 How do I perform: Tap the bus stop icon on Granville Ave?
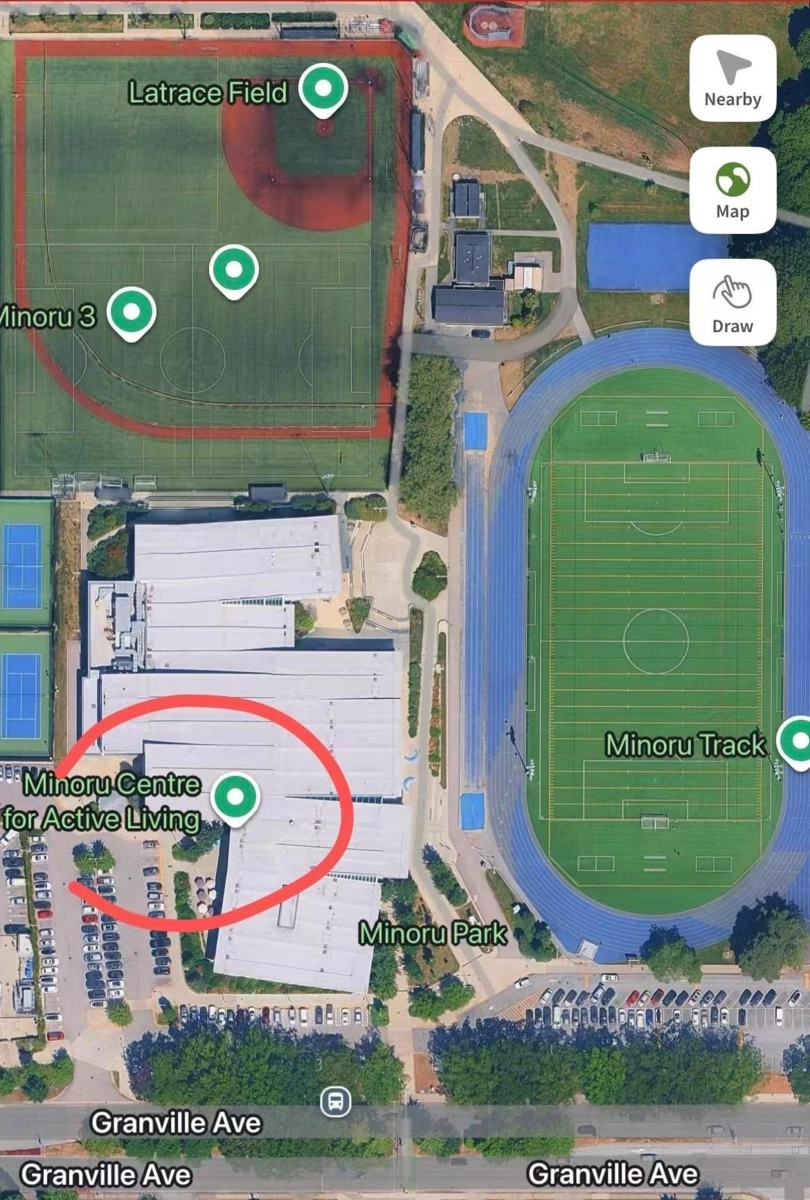coord(335,1102)
